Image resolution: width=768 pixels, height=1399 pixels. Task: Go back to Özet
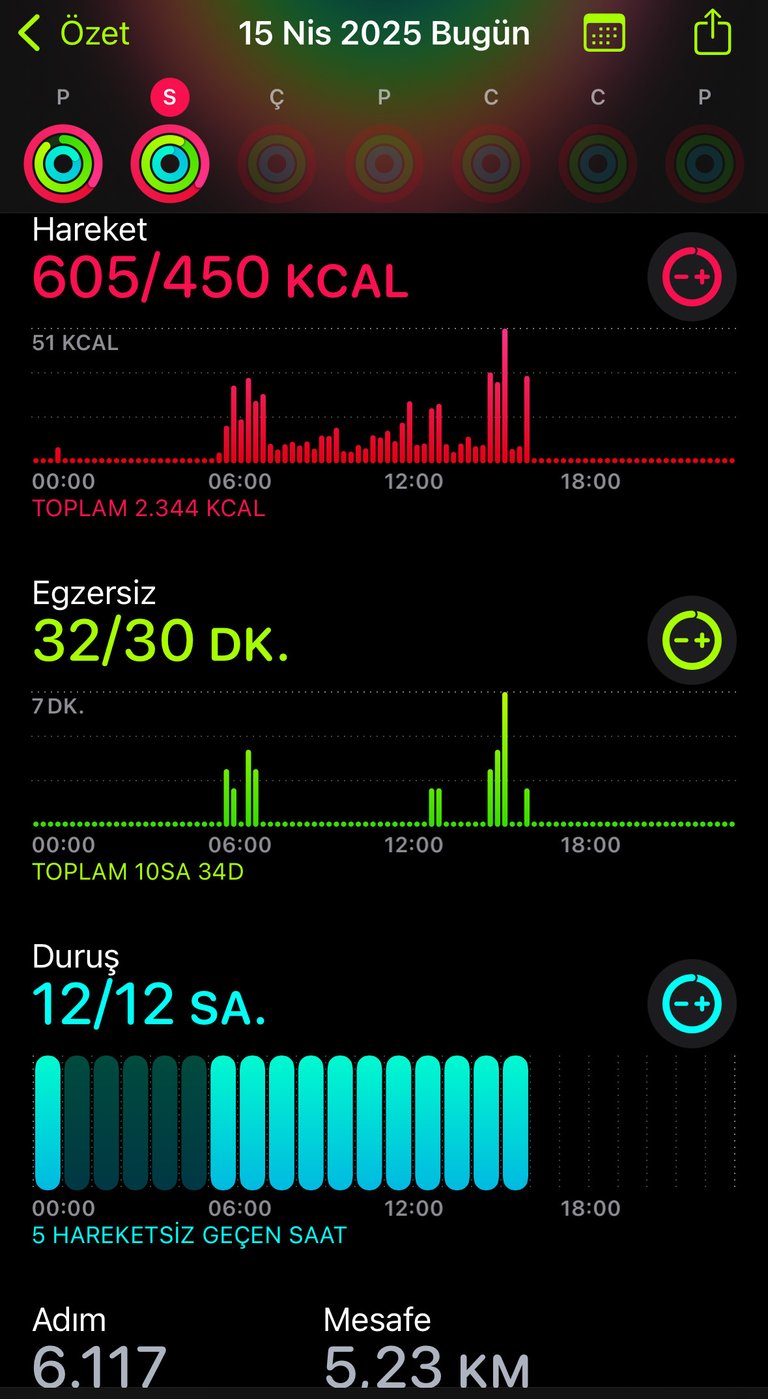click(x=74, y=33)
